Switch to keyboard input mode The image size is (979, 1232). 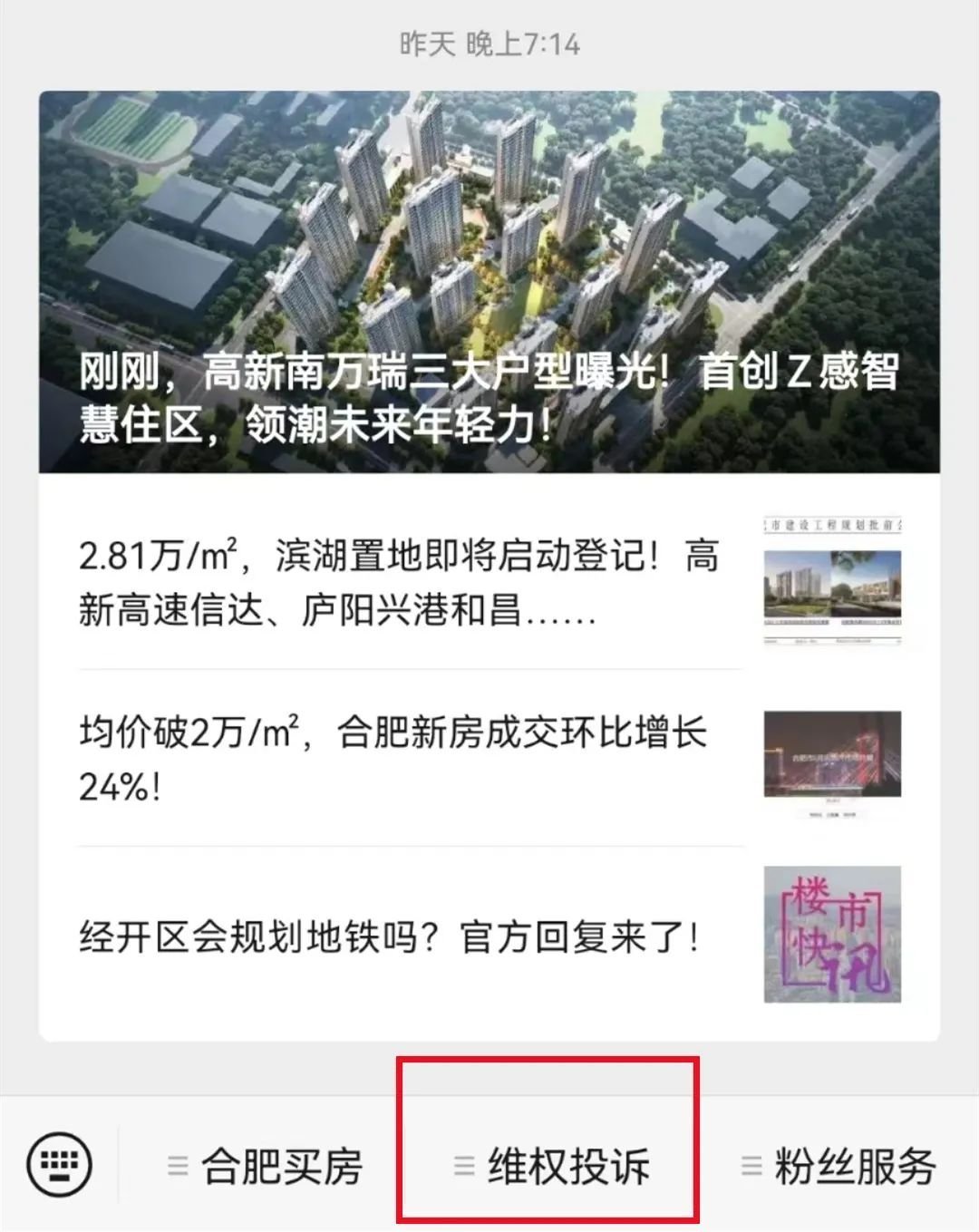coord(60,1164)
